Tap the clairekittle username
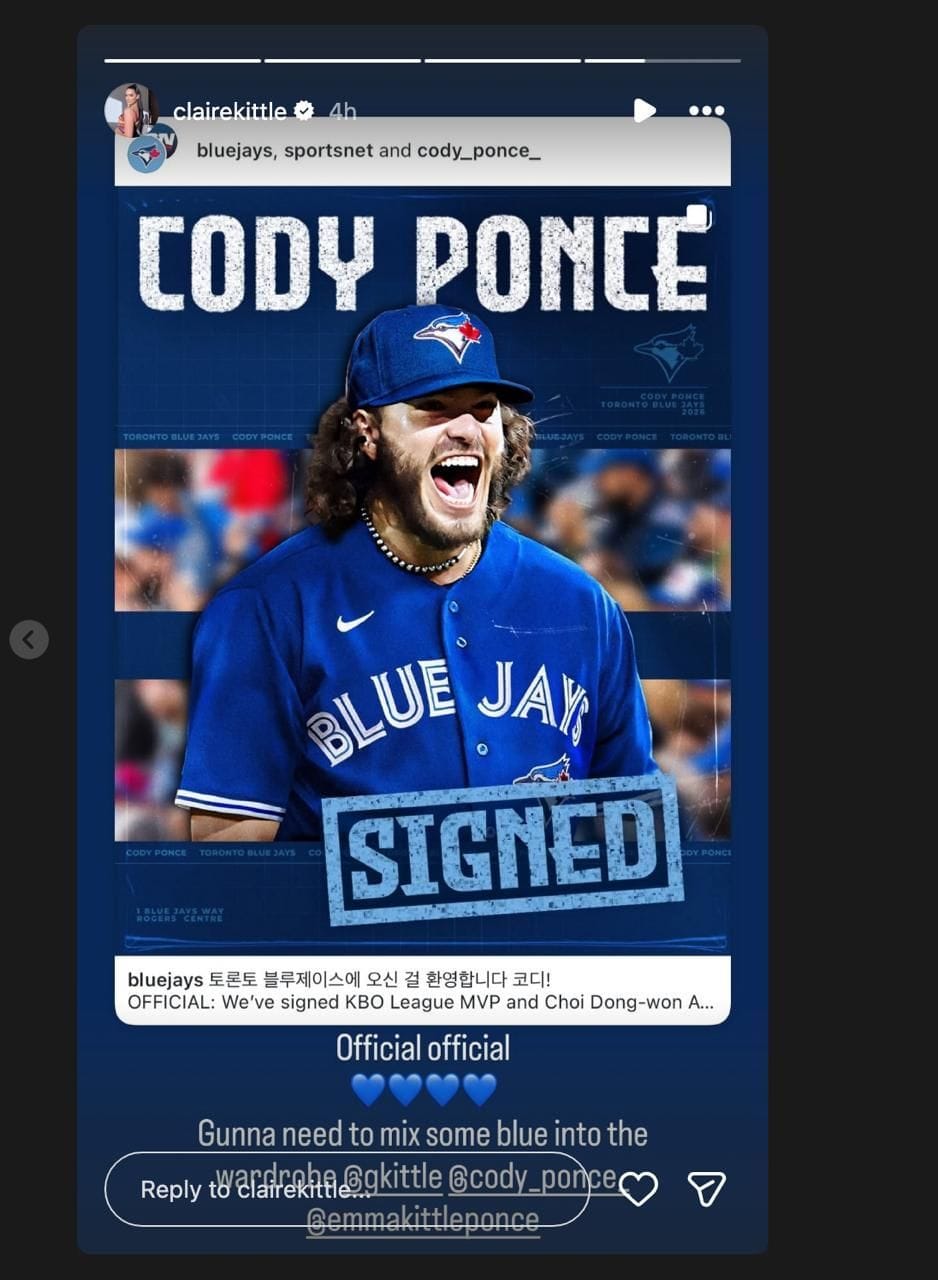 [230, 111]
